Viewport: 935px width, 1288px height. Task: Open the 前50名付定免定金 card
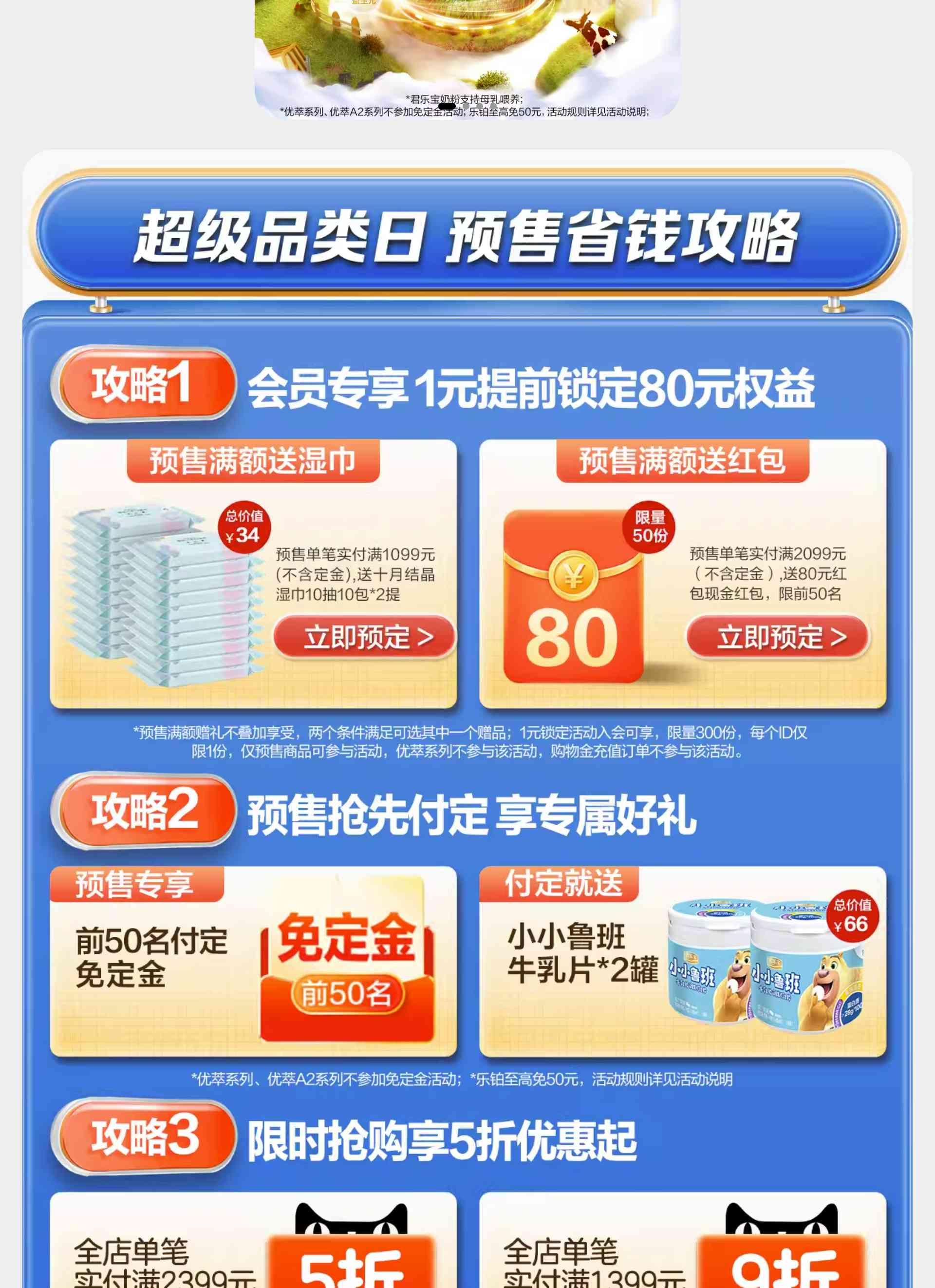(253, 961)
